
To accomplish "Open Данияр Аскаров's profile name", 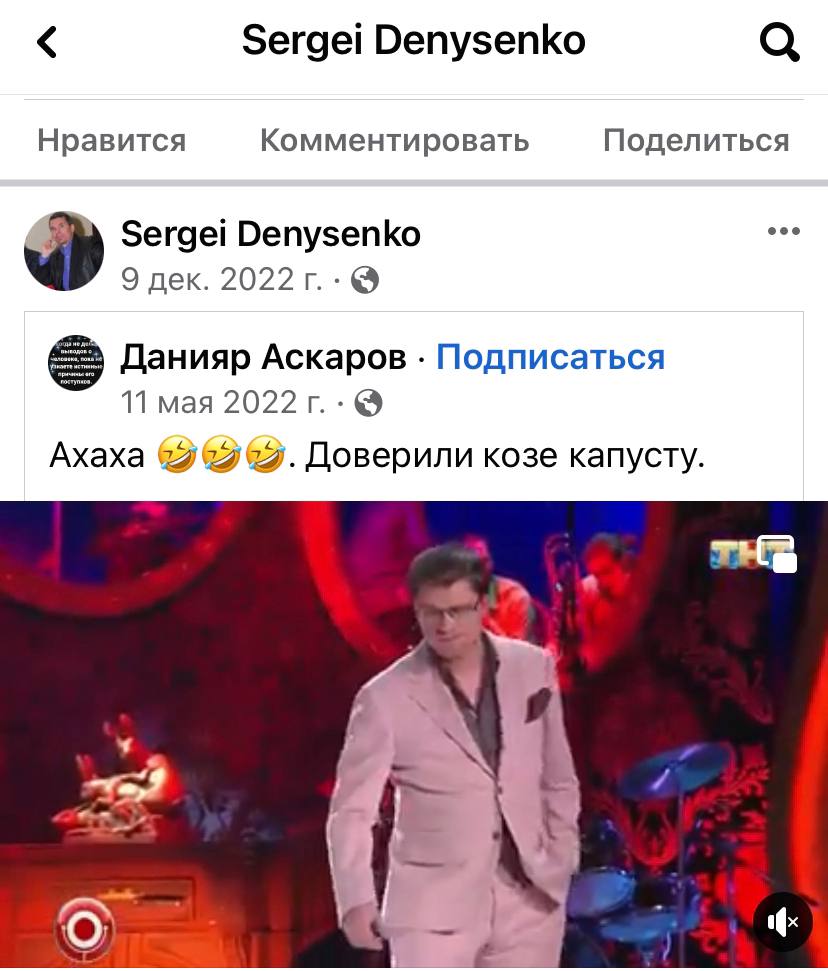I will click(259, 356).
